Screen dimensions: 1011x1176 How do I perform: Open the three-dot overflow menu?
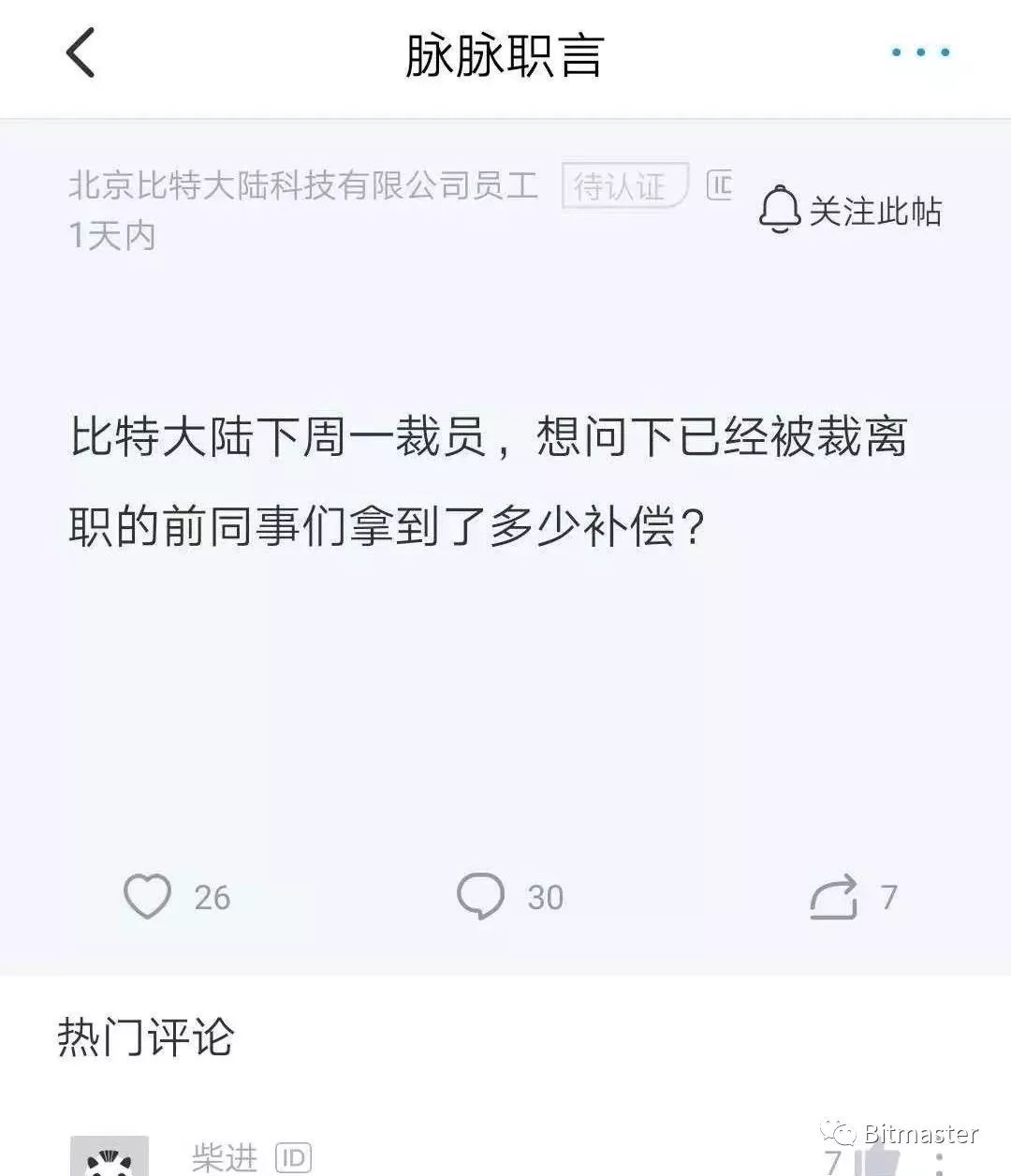pos(920,52)
